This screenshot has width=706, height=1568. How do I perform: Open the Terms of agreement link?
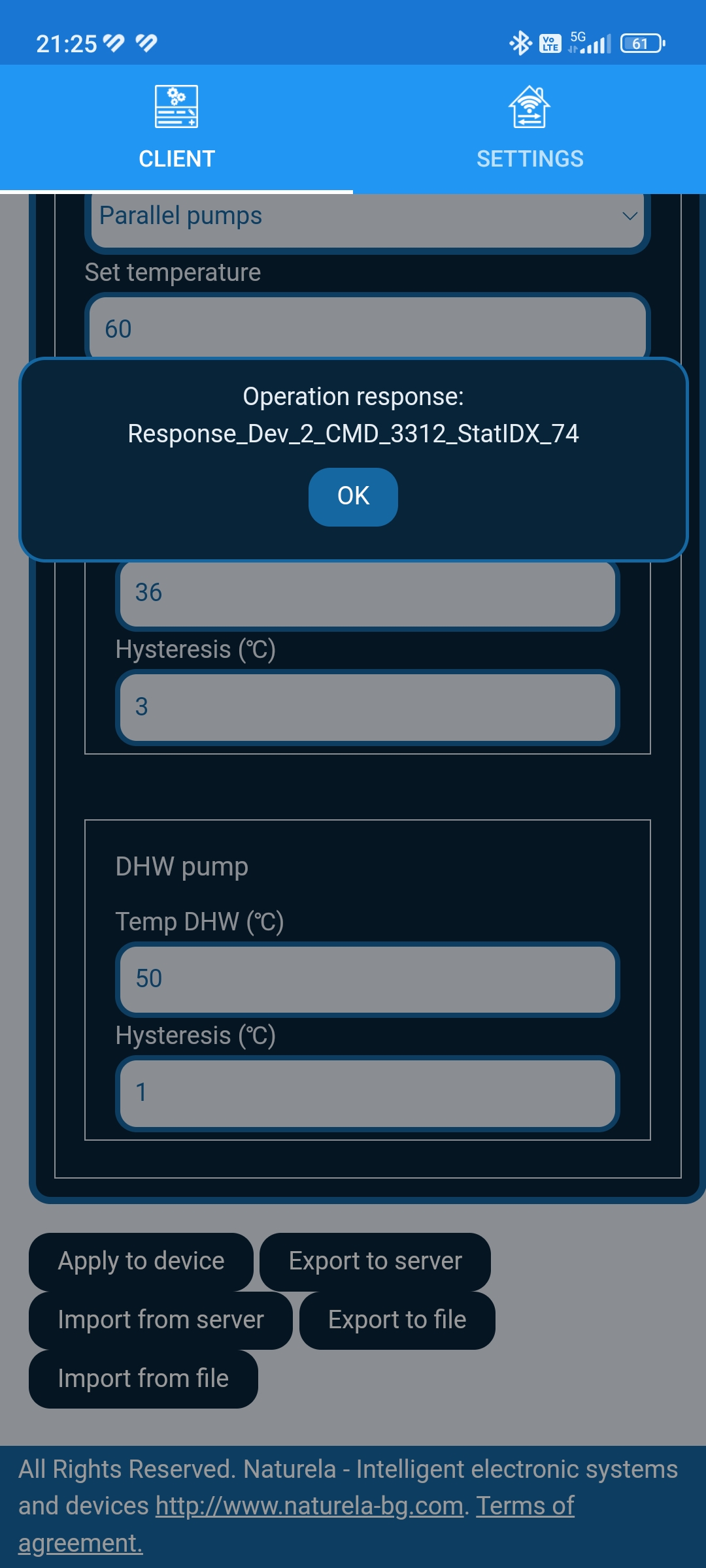pyautogui.click(x=525, y=1506)
